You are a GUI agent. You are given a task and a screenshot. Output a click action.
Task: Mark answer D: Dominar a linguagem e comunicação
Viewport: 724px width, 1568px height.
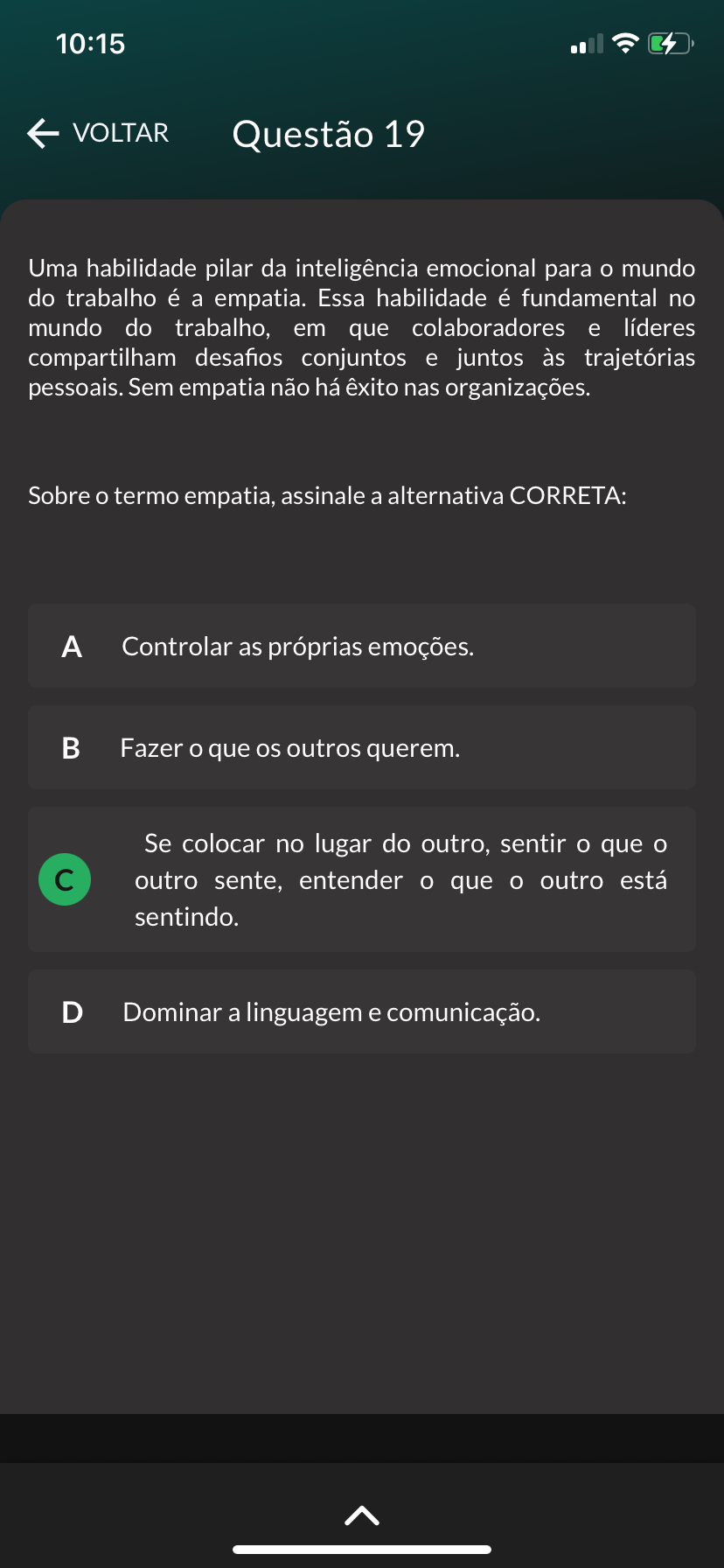362,1011
